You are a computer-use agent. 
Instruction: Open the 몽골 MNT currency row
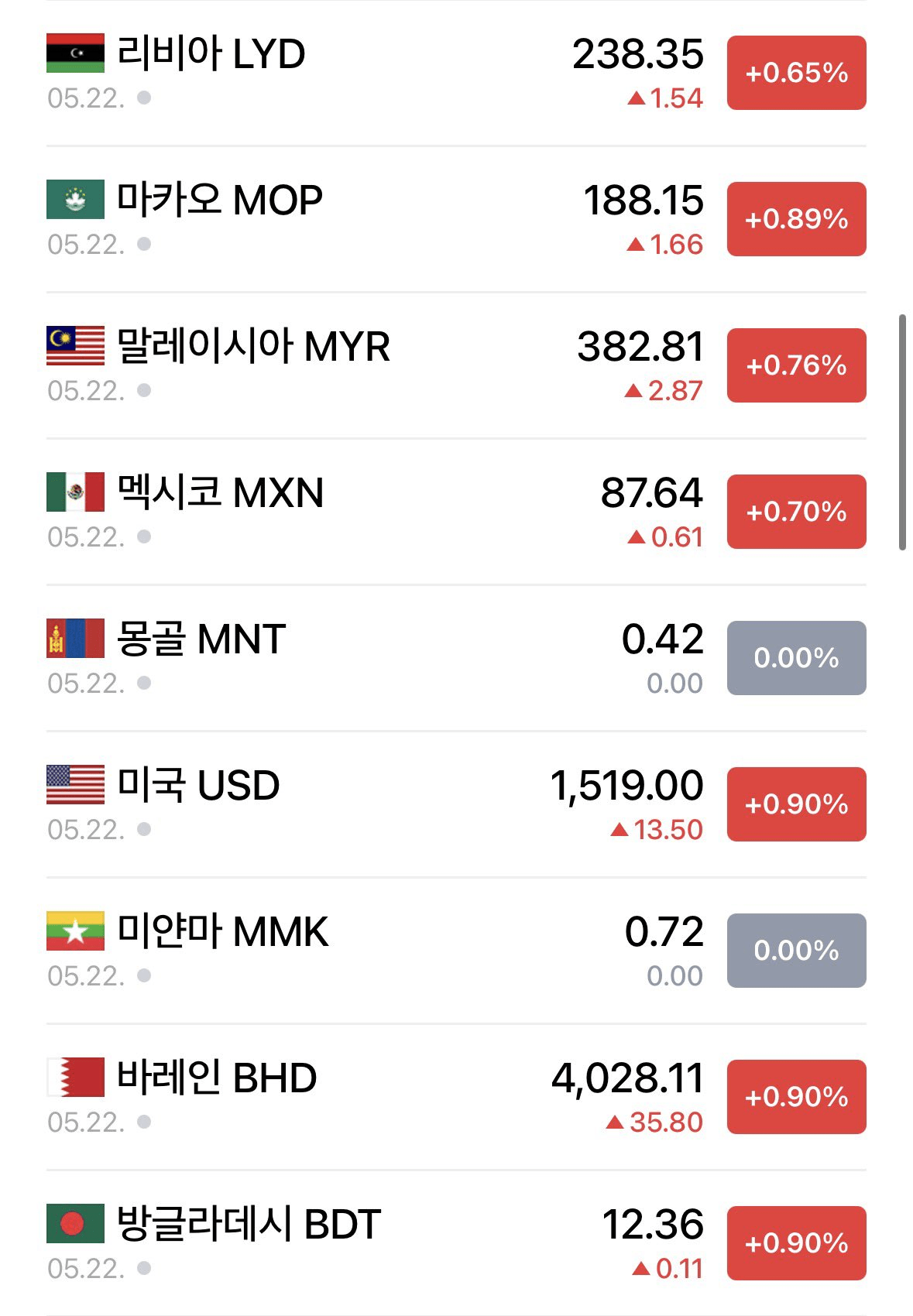(x=456, y=658)
